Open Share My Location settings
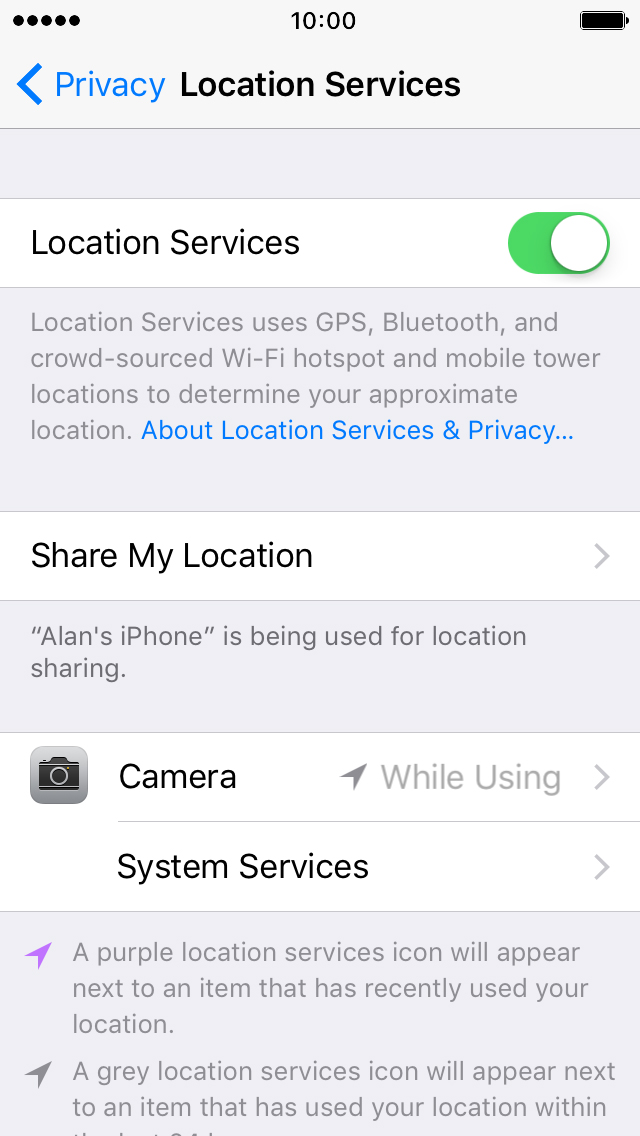The width and height of the screenshot is (640, 1136). pos(320,556)
